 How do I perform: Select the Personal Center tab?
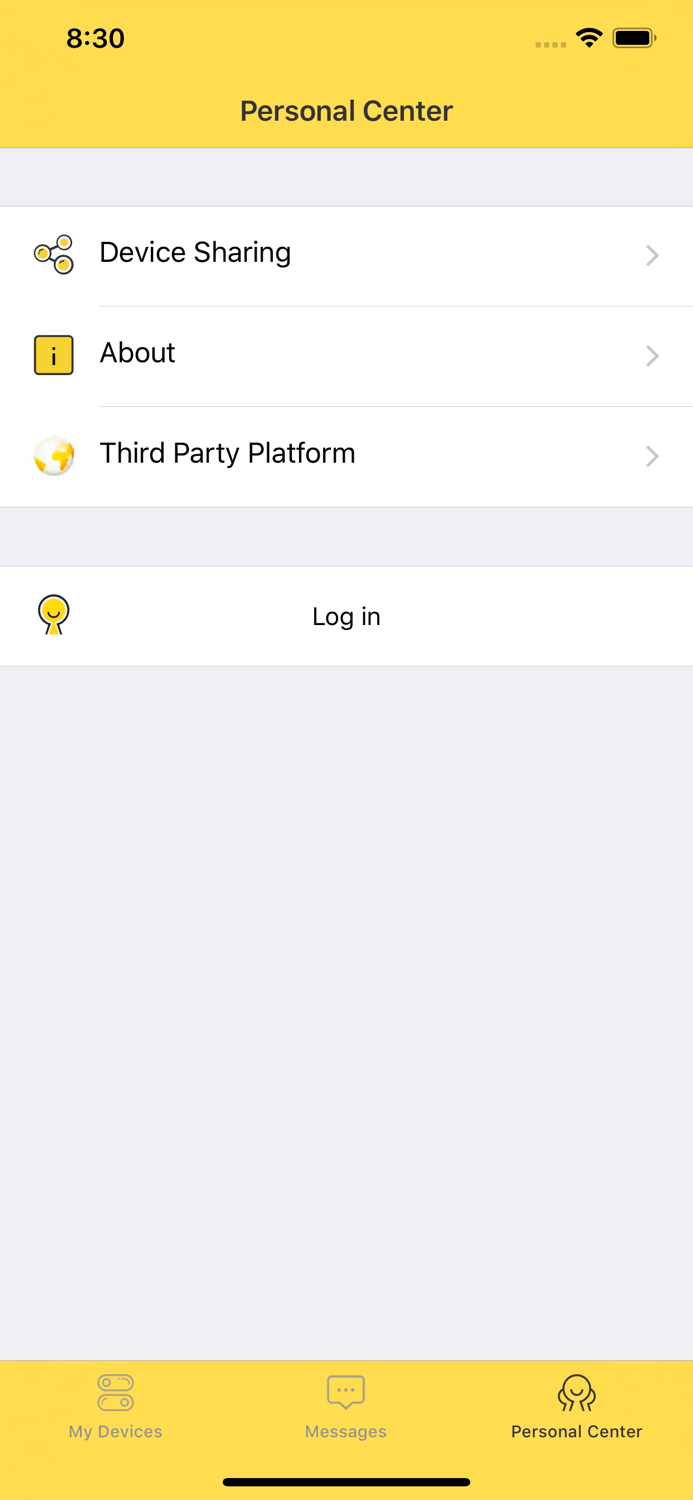[576, 1406]
